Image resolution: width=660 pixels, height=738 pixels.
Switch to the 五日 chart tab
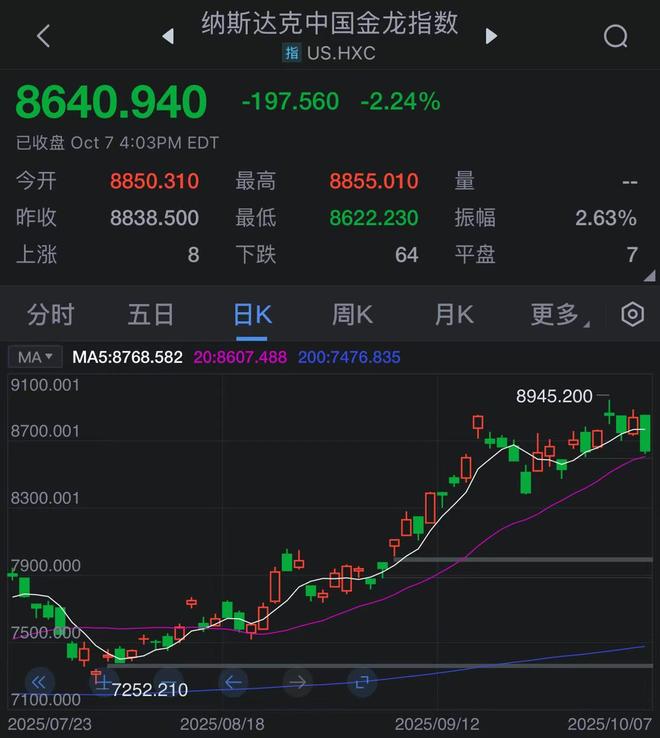(x=151, y=315)
